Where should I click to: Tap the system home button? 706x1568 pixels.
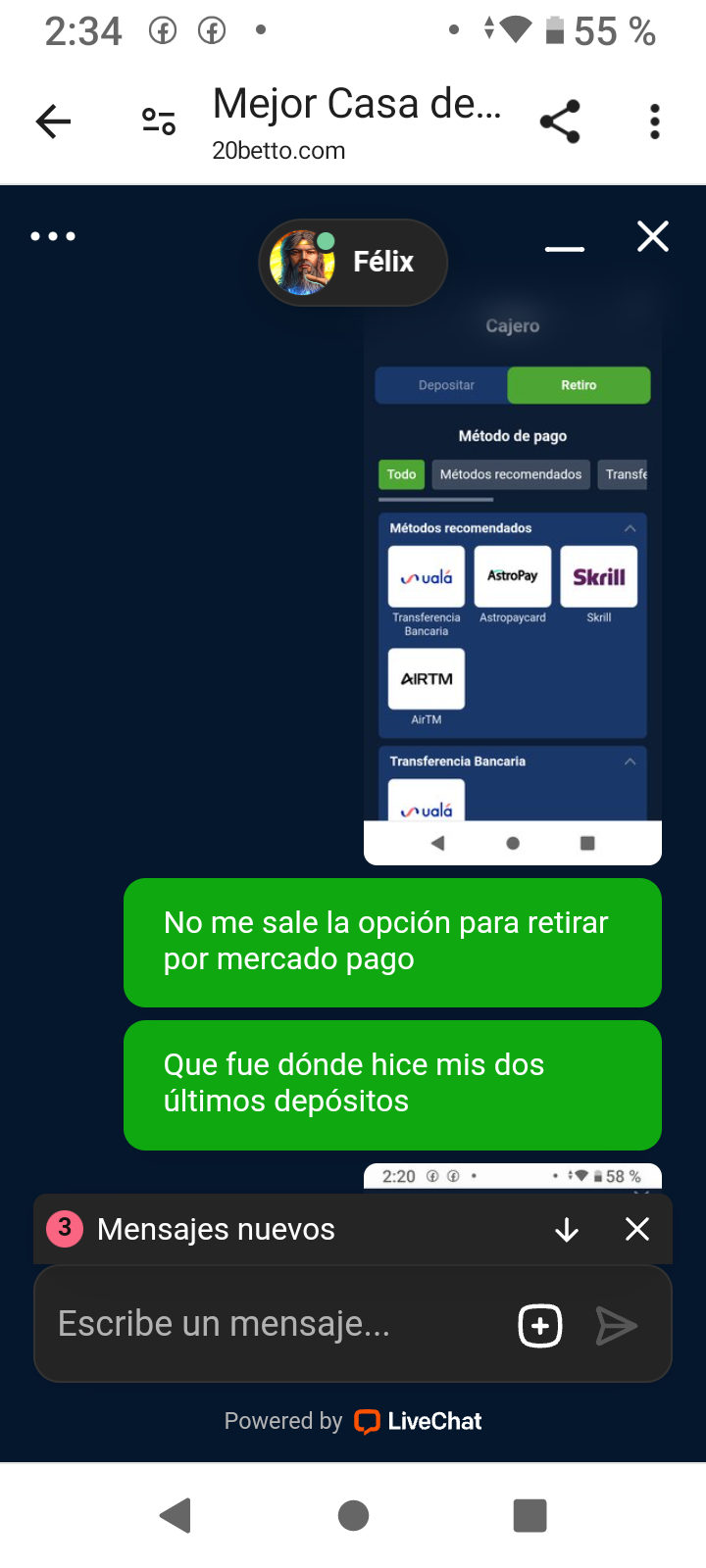[x=353, y=1515]
